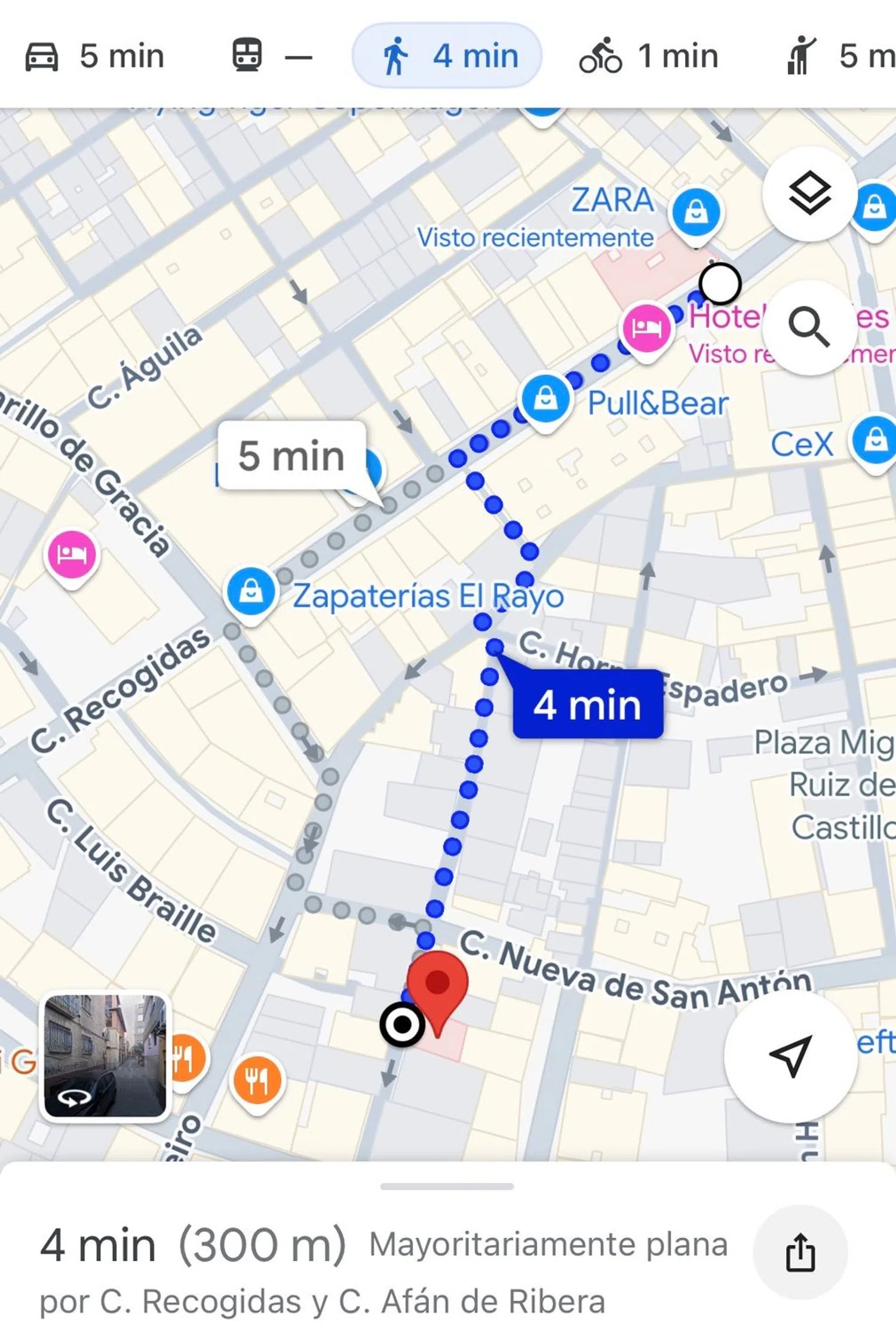
Task: Select the walking 4 min tab
Action: [x=447, y=56]
